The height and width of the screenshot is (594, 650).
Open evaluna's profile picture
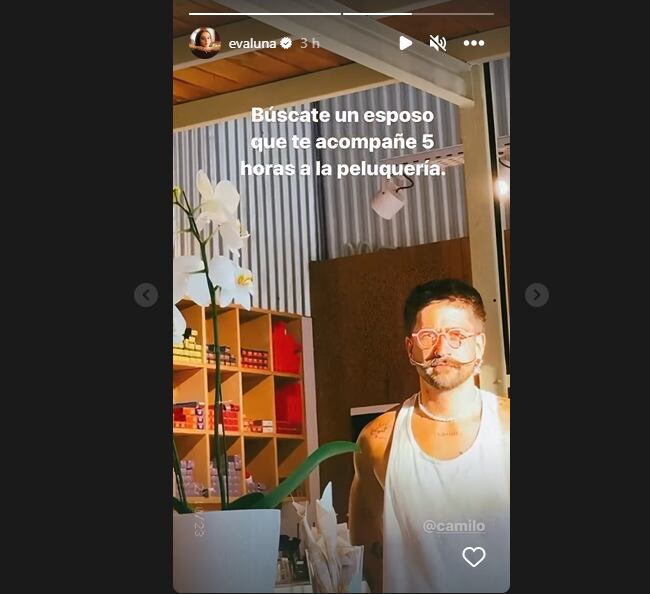[x=205, y=43]
